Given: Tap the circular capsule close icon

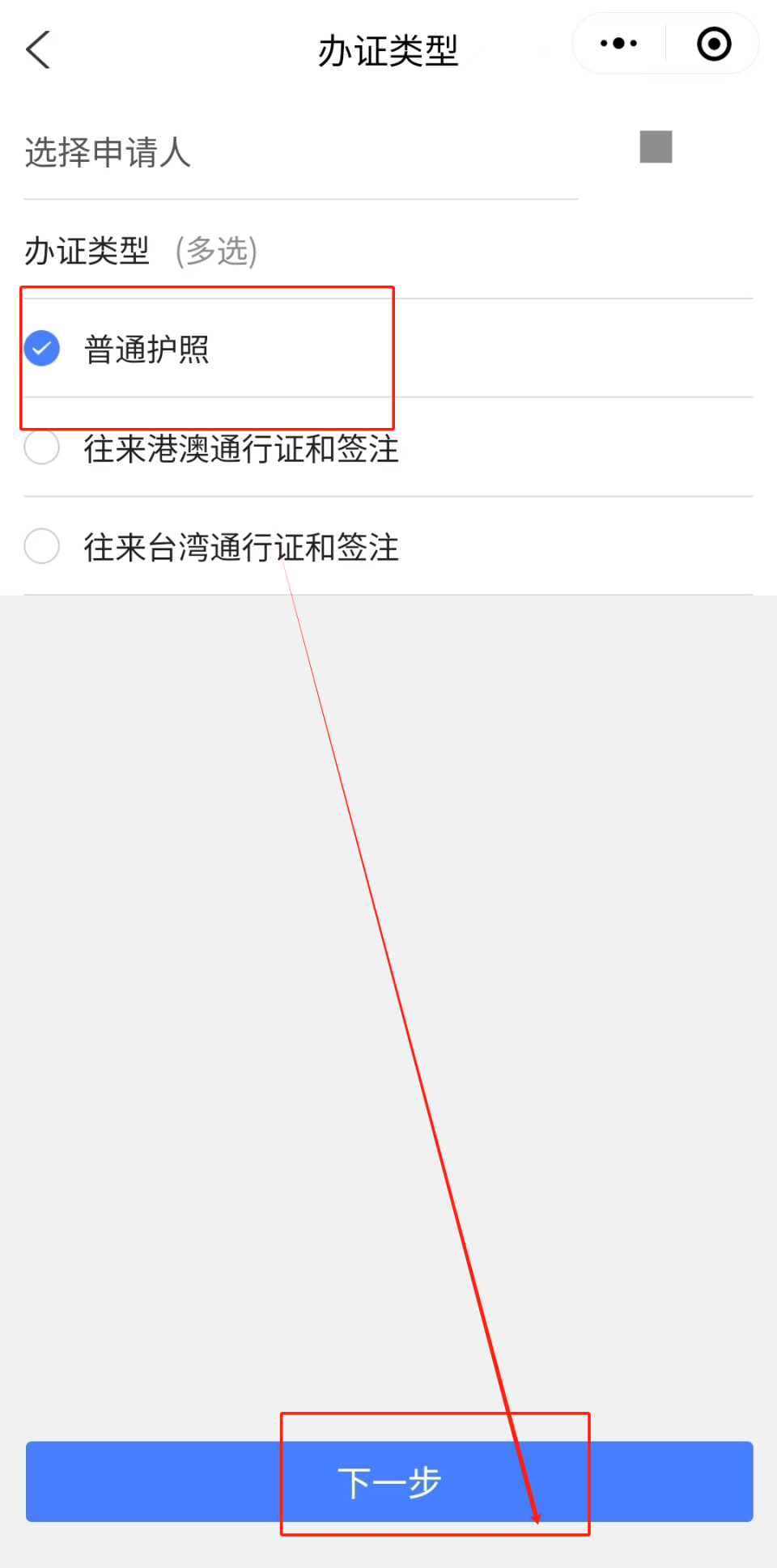Looking at the screenshot, I should click(713, 44).
